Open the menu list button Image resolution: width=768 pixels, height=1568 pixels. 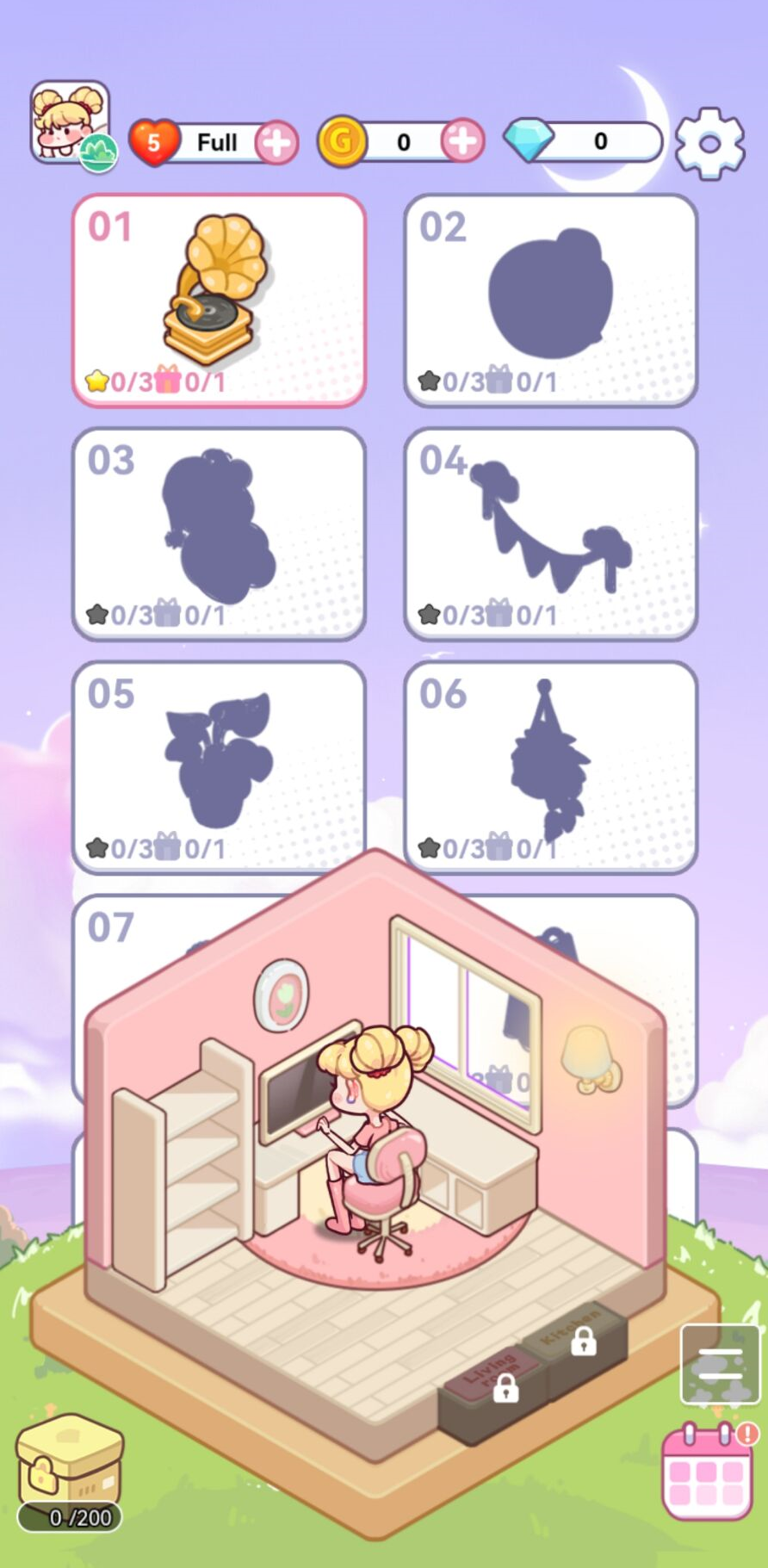click(x=720, y=1364)
